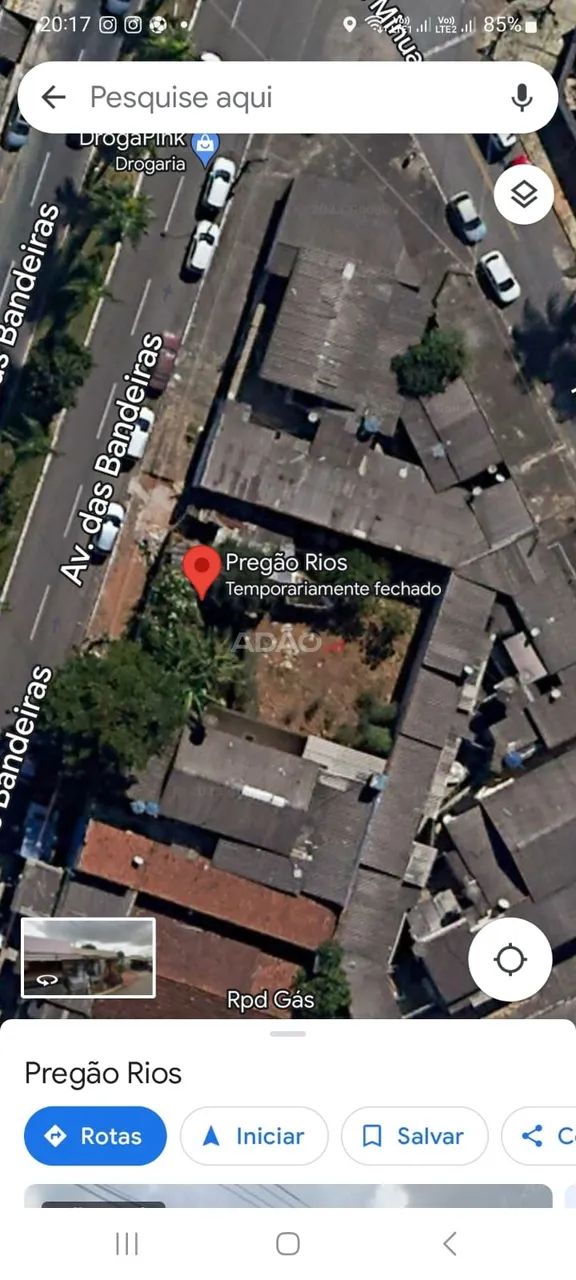The width and height of the screenshot is (576, 1280).
Task: Open the map layers selector
Action: (x=524, y=194)
